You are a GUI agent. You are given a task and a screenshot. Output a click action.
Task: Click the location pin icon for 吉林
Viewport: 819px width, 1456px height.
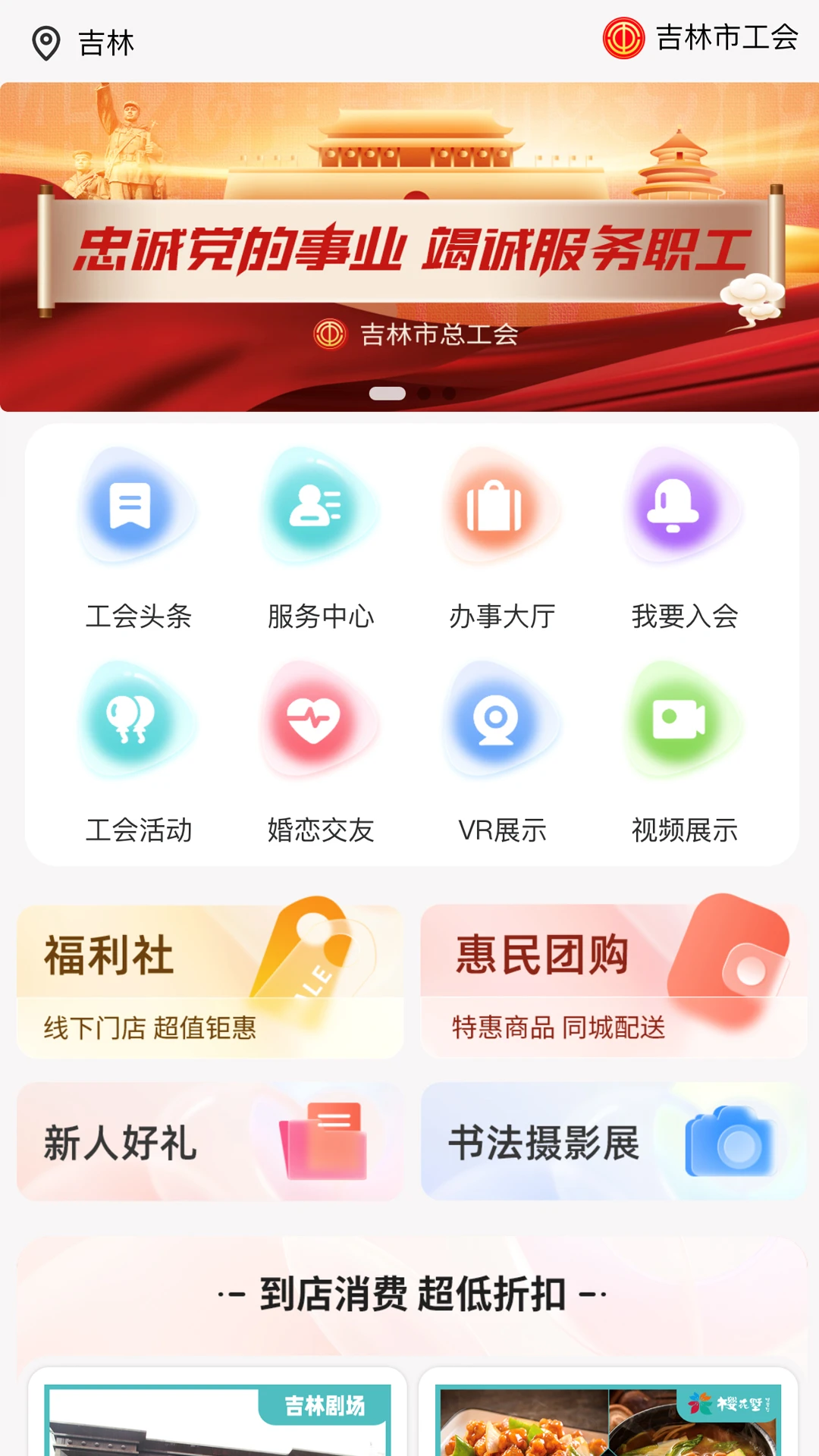pyautogui.click(x=45, y=43)
